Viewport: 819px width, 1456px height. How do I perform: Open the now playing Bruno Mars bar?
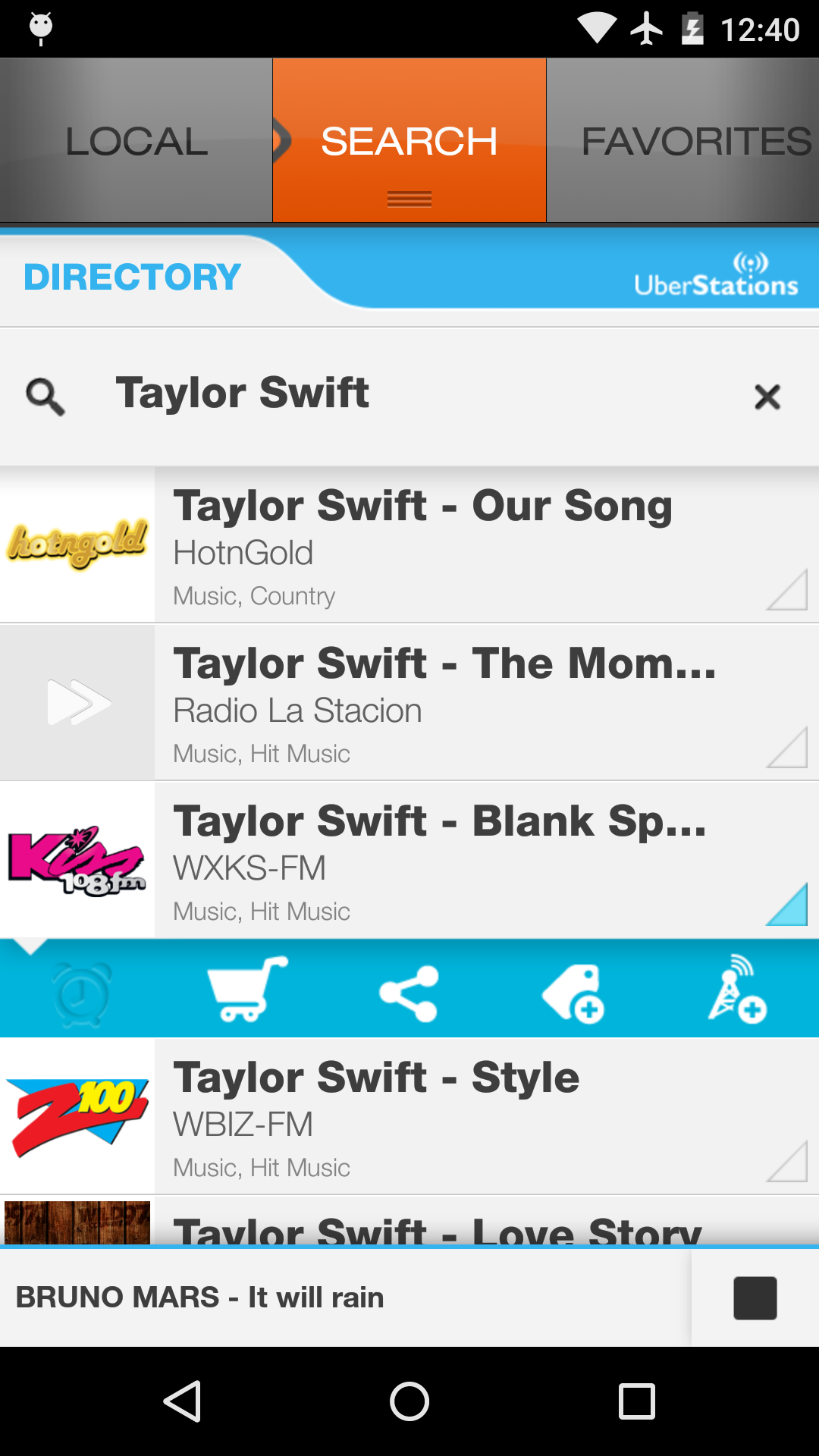341,1298
